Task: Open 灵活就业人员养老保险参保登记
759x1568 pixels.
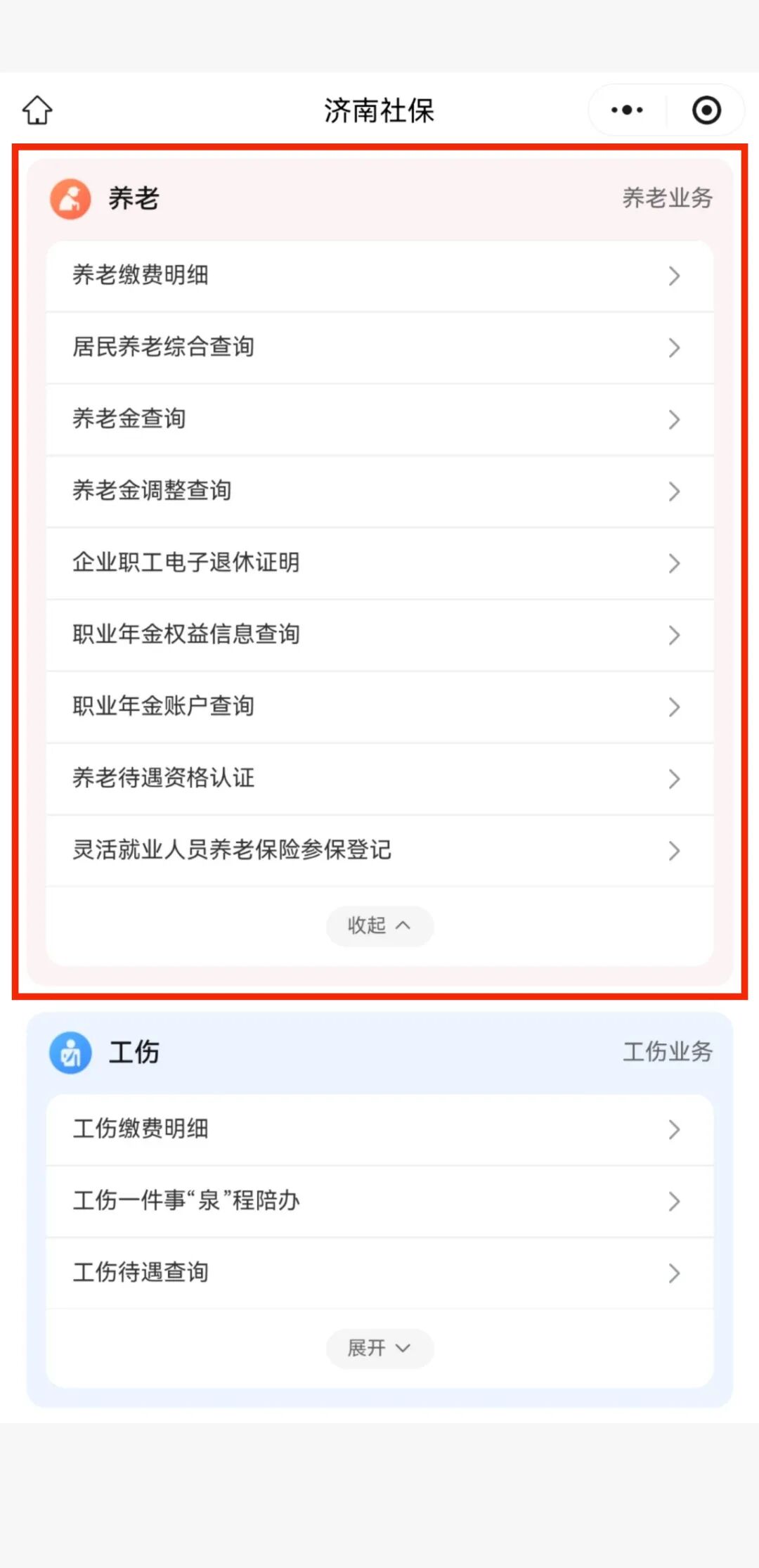Action: tap(379, 850)
